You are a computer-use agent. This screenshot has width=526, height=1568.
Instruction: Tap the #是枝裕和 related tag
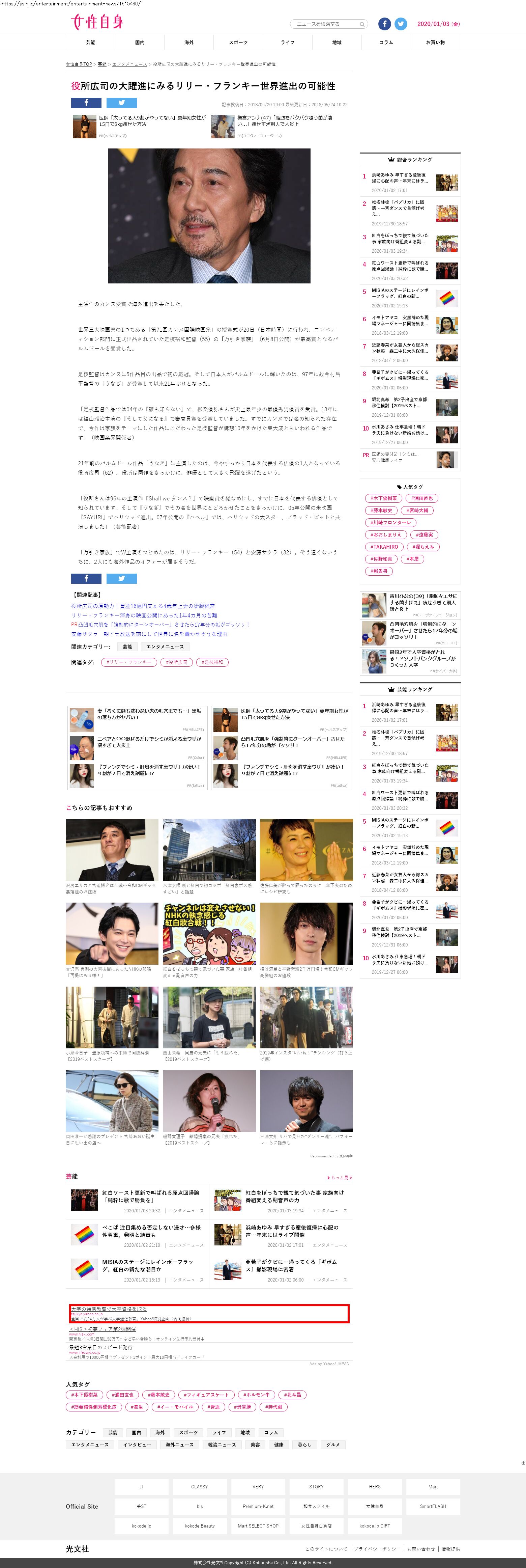click(x=213, y=662)
